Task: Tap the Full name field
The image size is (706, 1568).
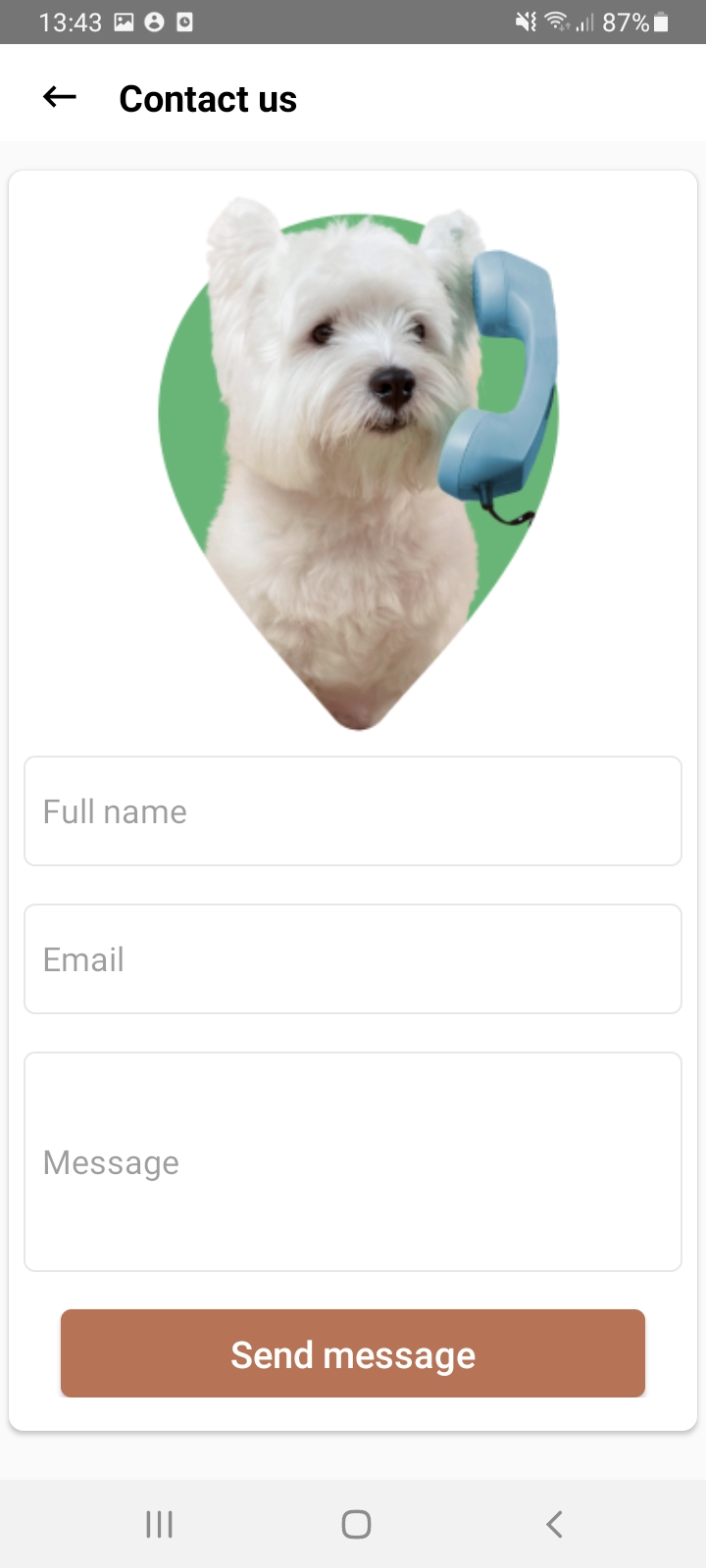Action: pos(353,811)
